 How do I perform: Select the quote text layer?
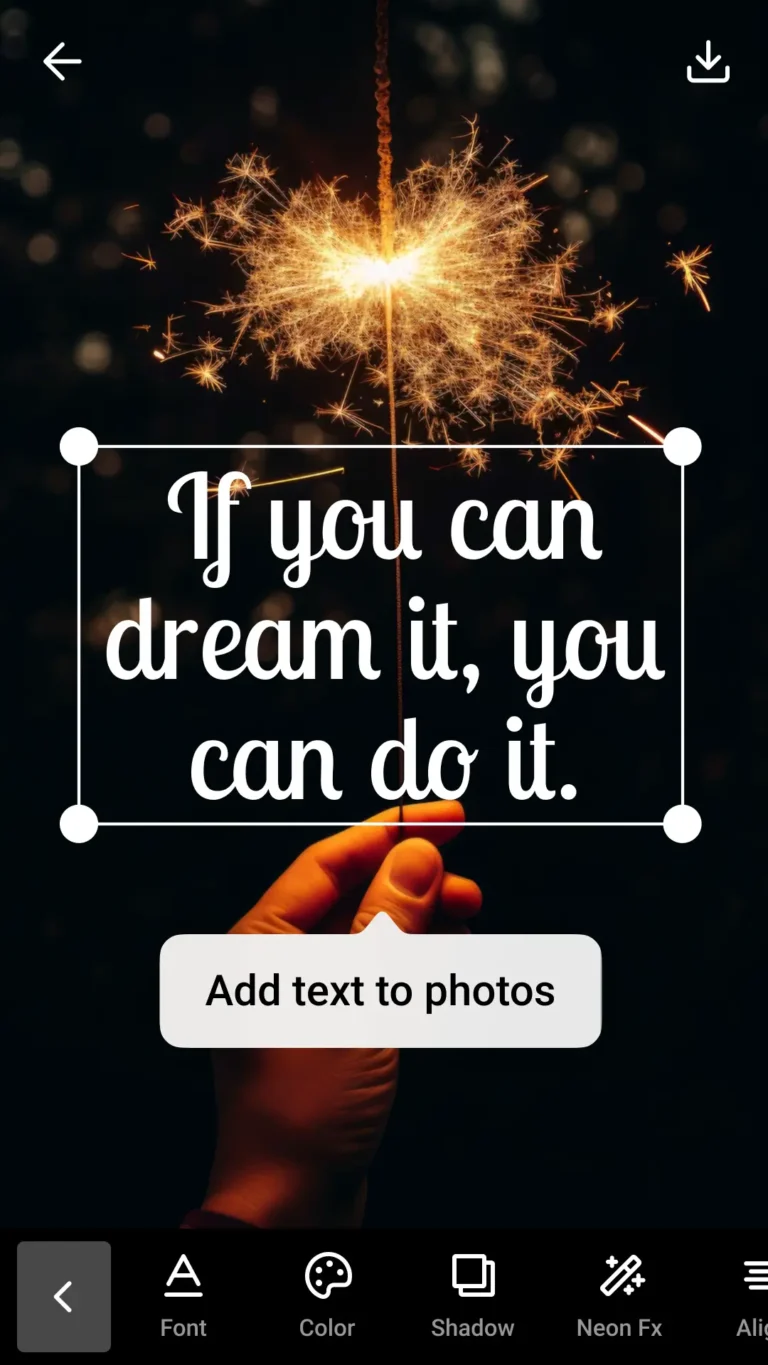[380, 635]
